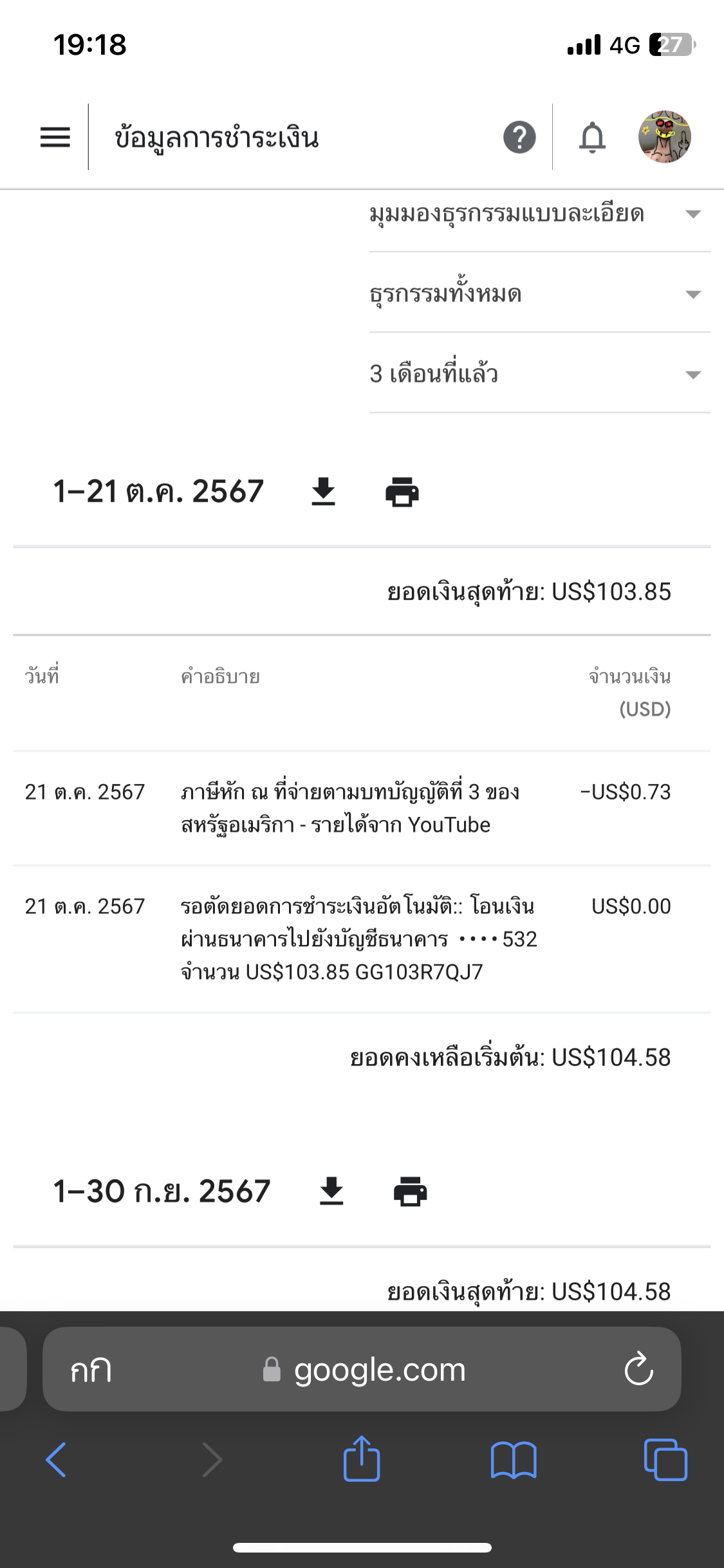Open the help question mark icon
This screenshot has height=1568, width=724.
(x=519, y=137)
